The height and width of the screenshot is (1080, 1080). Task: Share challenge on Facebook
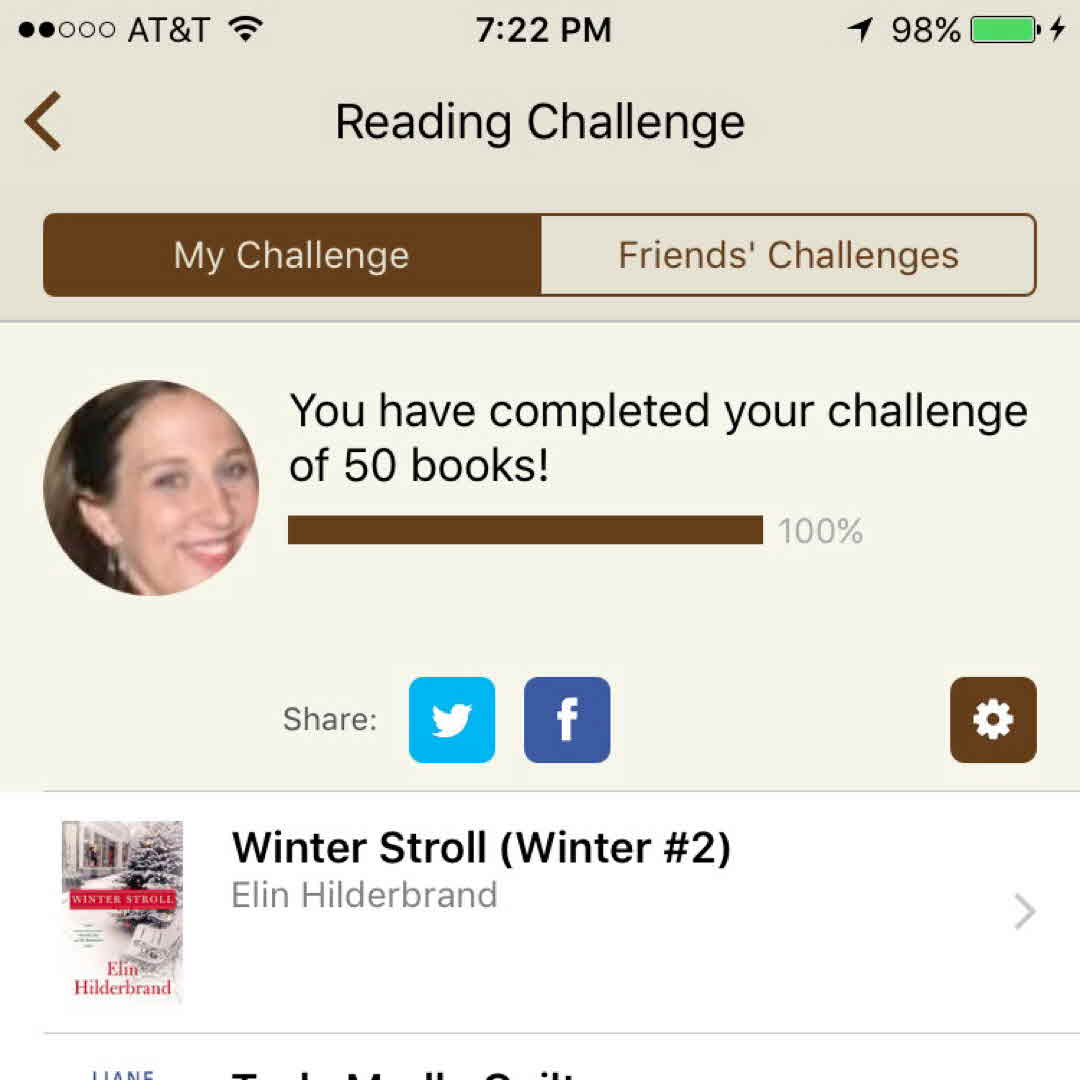[x=567, y=720]
